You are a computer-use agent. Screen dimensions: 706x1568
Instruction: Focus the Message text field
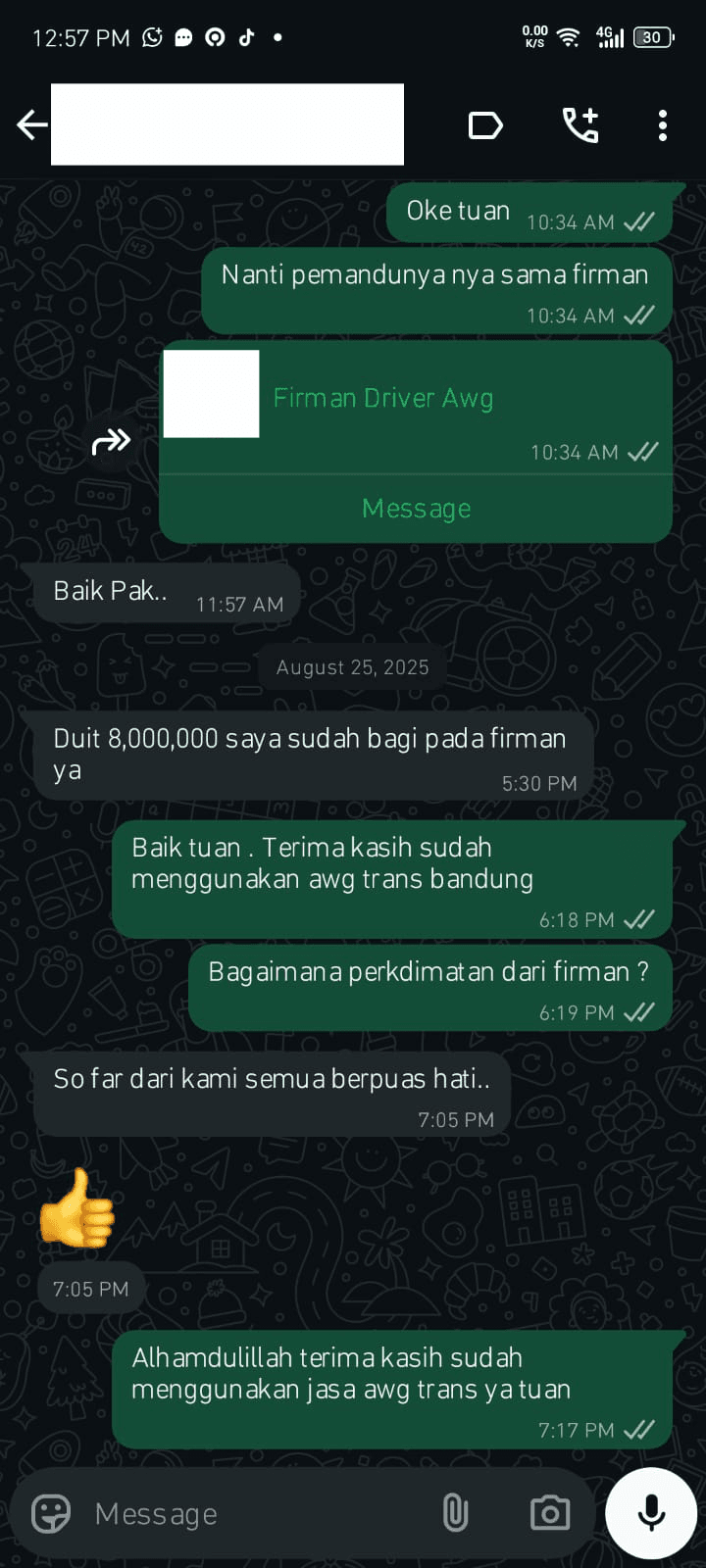coord(255,1514)
